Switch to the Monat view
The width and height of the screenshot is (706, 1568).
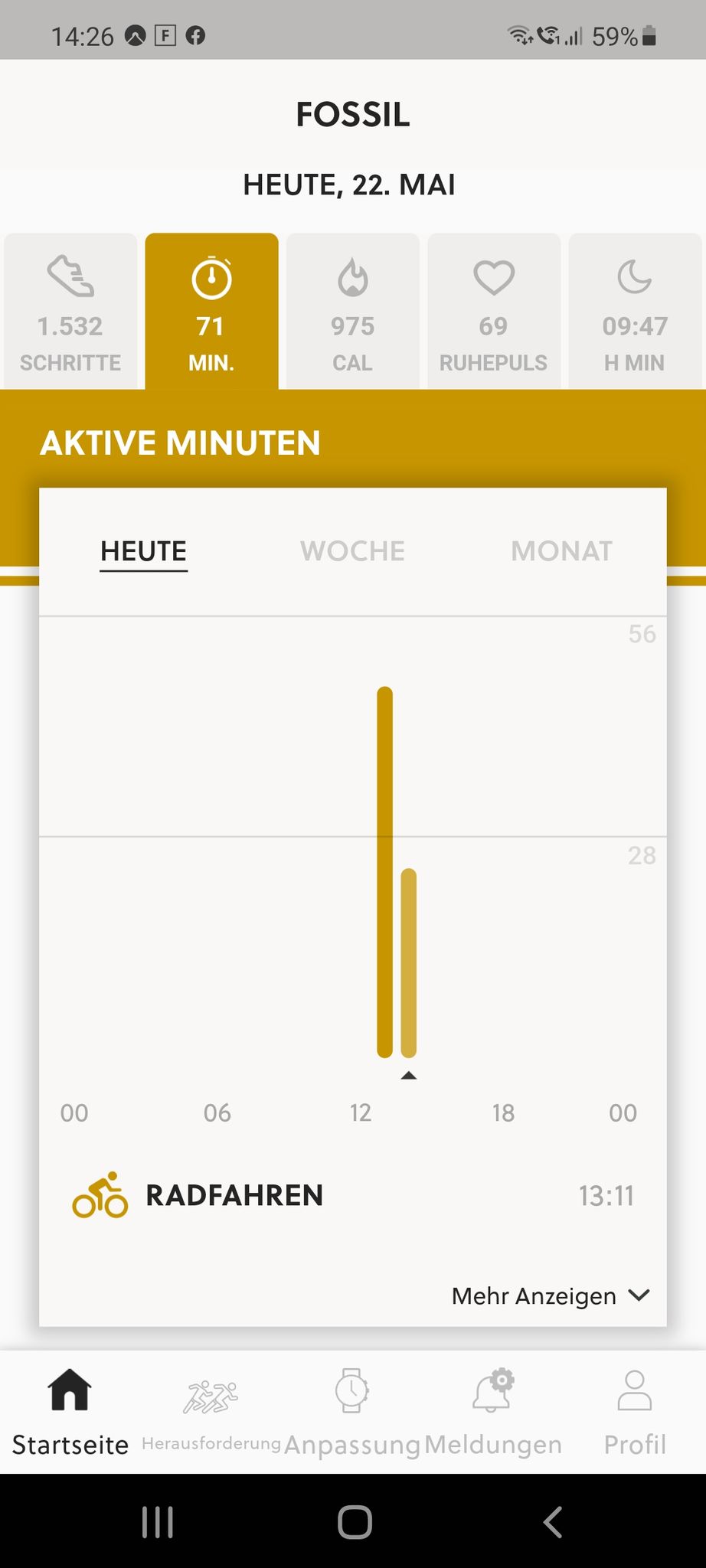coord(561,551)
